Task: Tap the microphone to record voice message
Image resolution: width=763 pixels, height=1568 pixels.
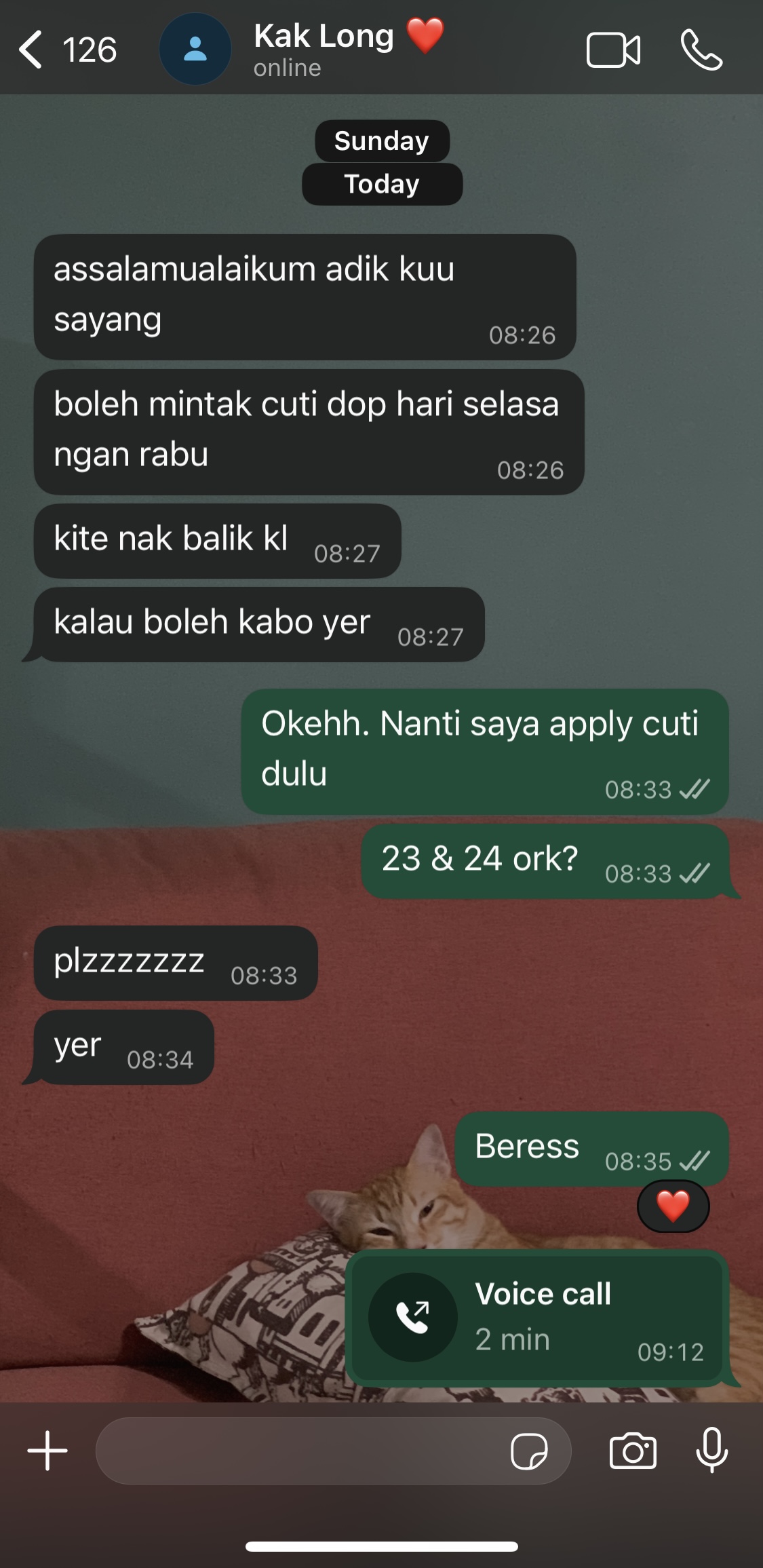Action: 711,1450
